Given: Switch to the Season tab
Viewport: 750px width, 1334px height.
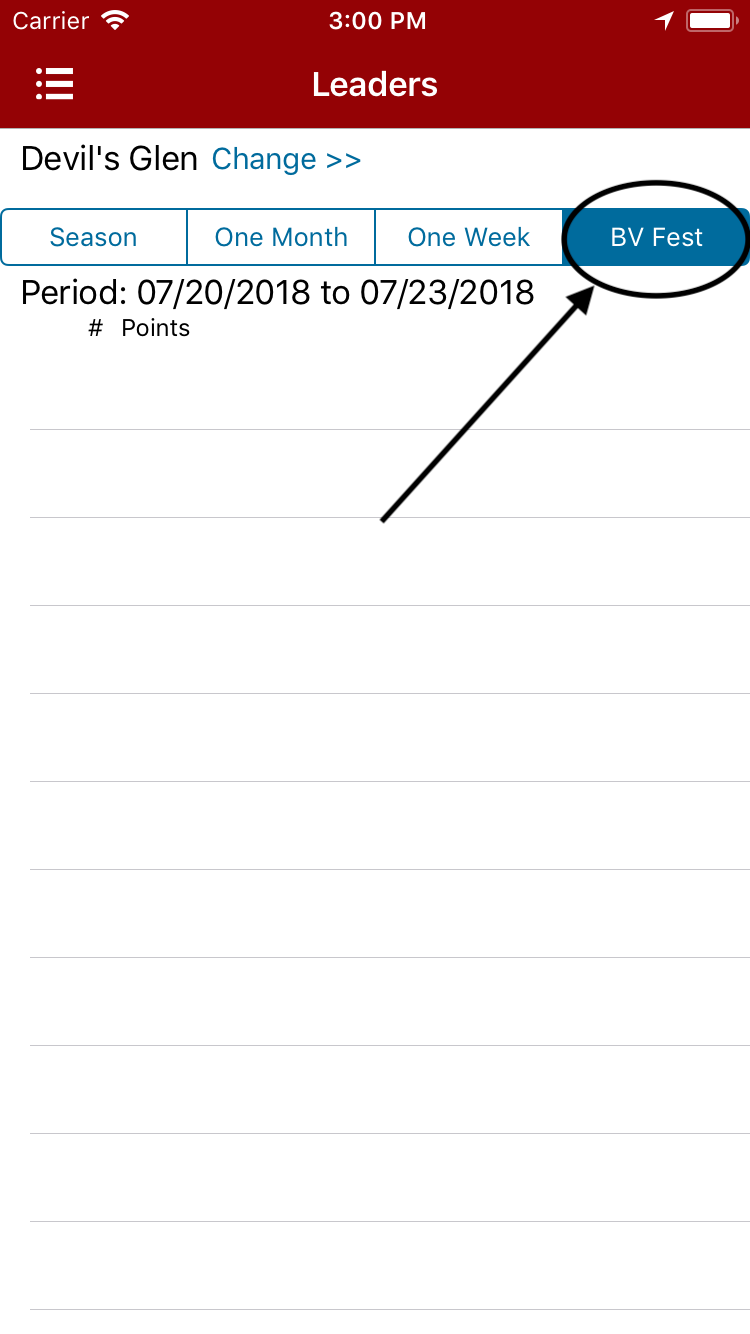Looking at the screenshot, I should click(94, 237).
